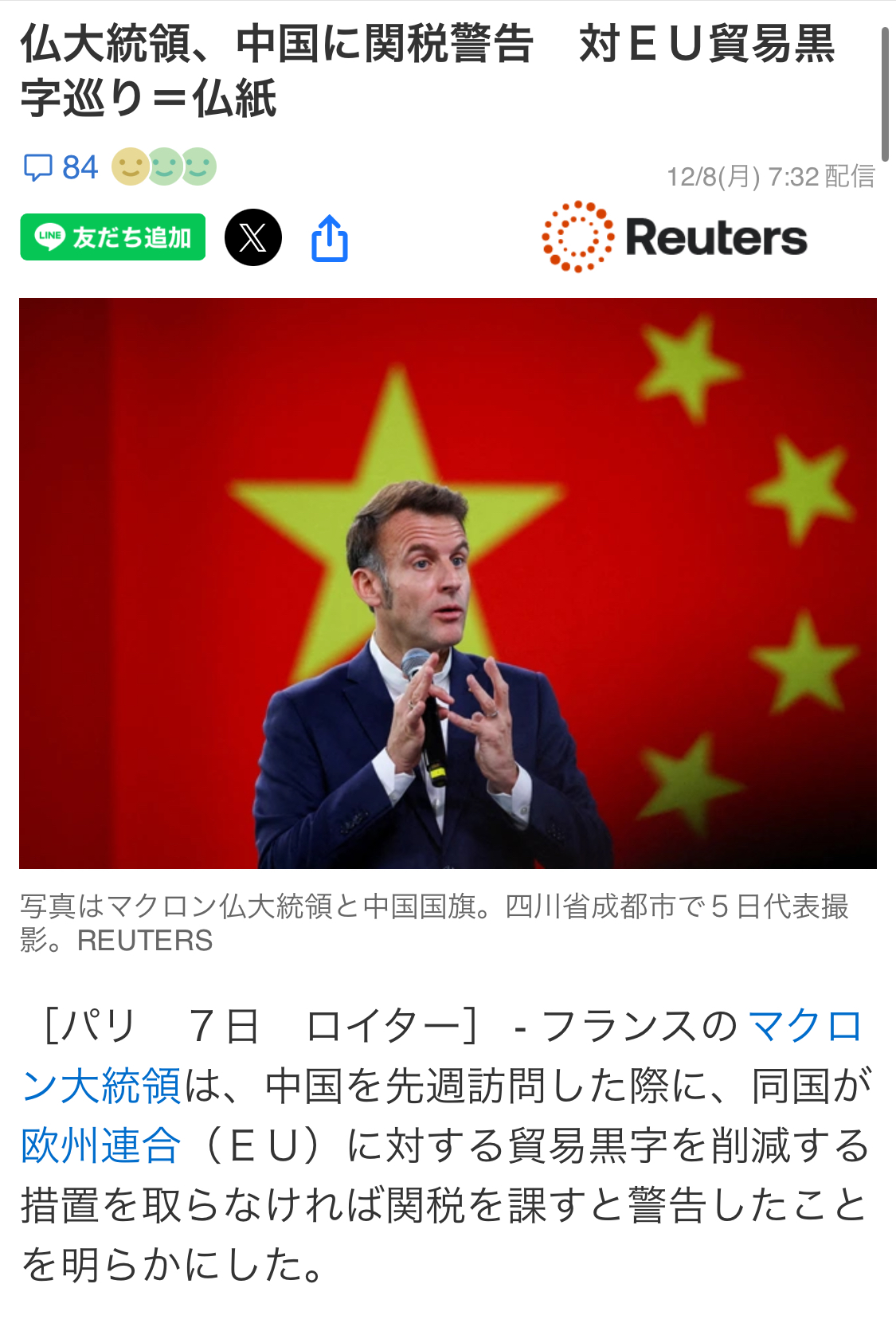Enlarge the Macron article photo
The image size is (896, 1327).
pos(448,583)
